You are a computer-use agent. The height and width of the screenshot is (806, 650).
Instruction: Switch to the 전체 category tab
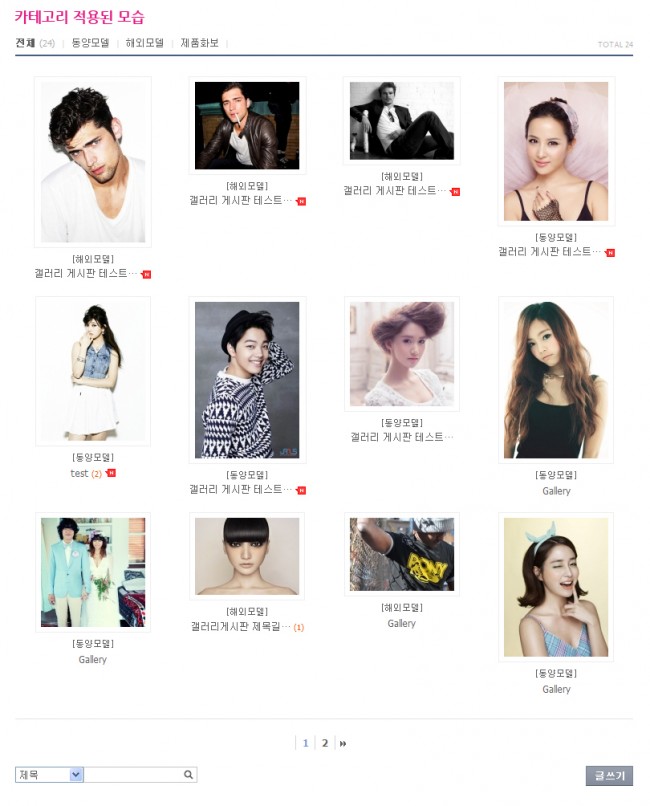click(26, 43)
